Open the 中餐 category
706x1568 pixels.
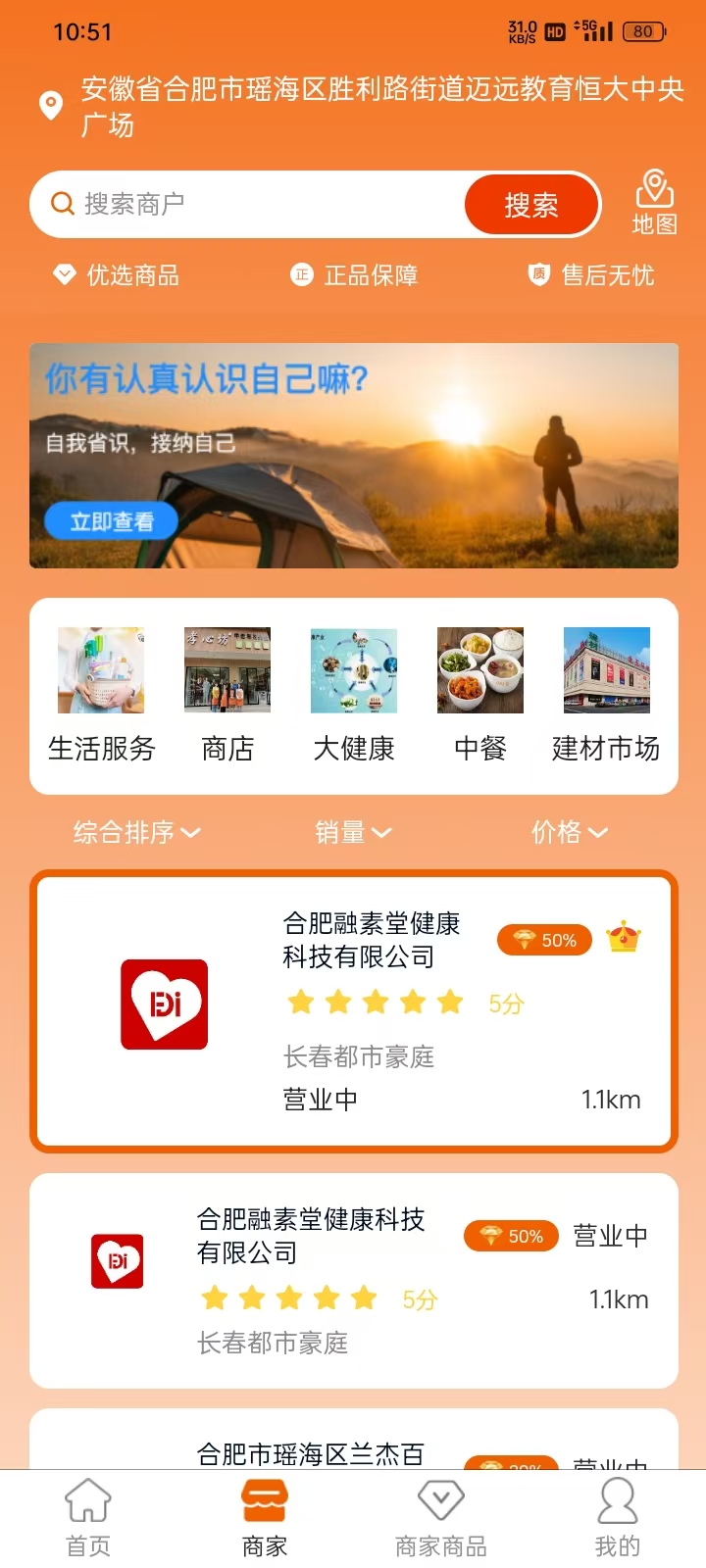click(x=479, y=670)
